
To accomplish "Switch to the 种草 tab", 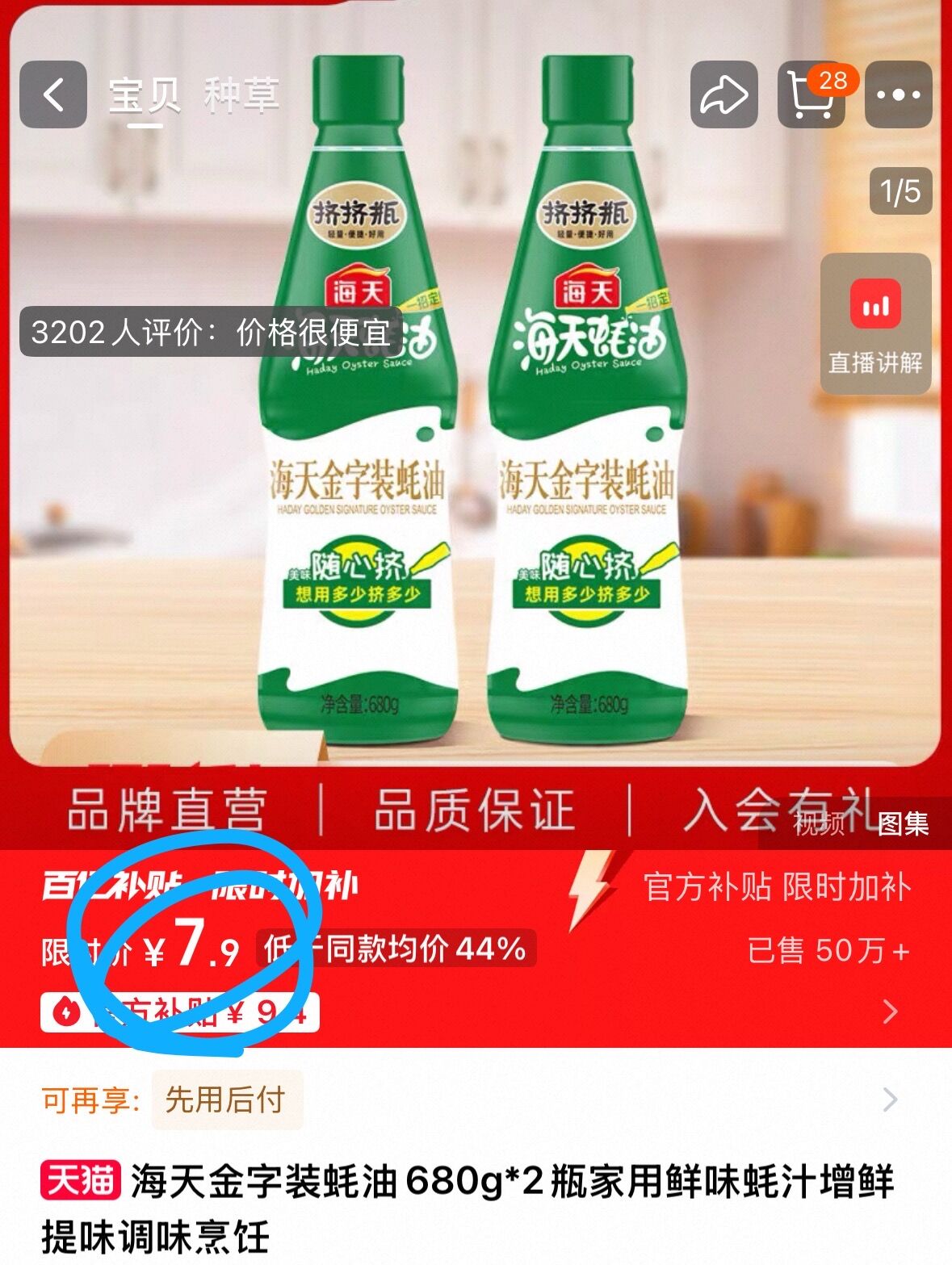I will point(241,91).
